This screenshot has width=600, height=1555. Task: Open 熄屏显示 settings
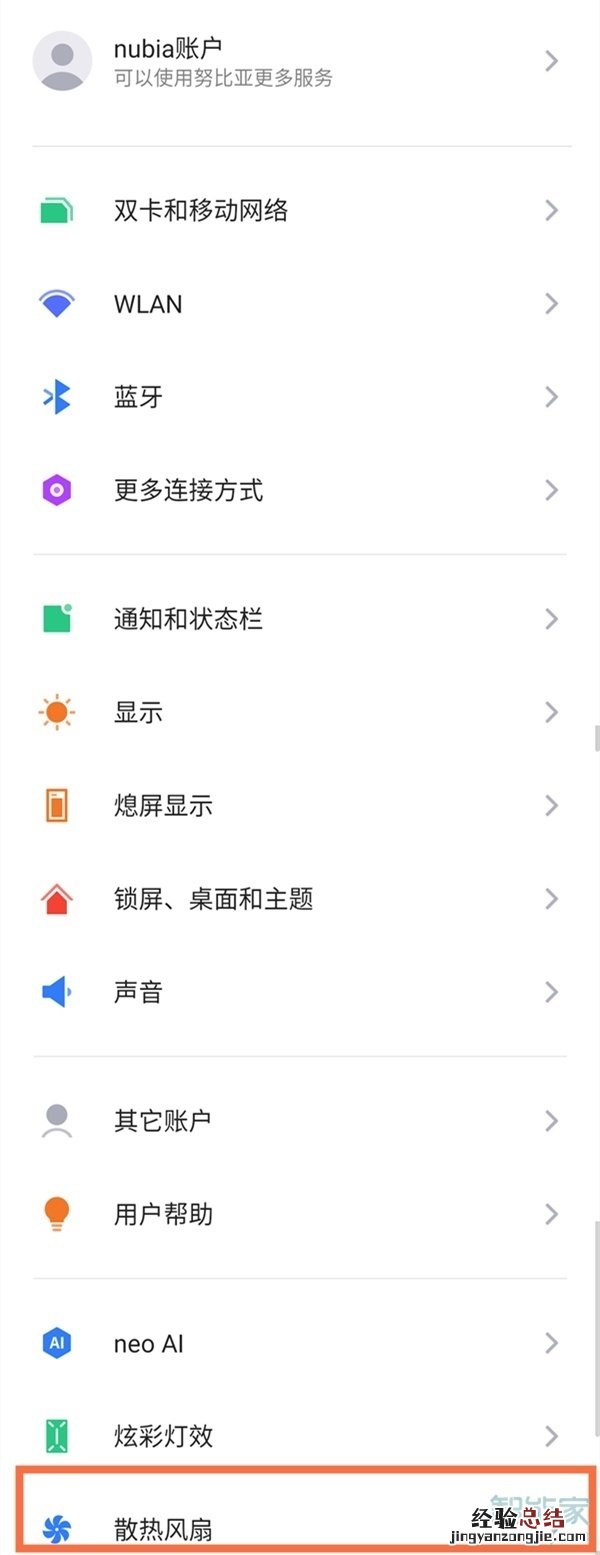tap(163, 806)
